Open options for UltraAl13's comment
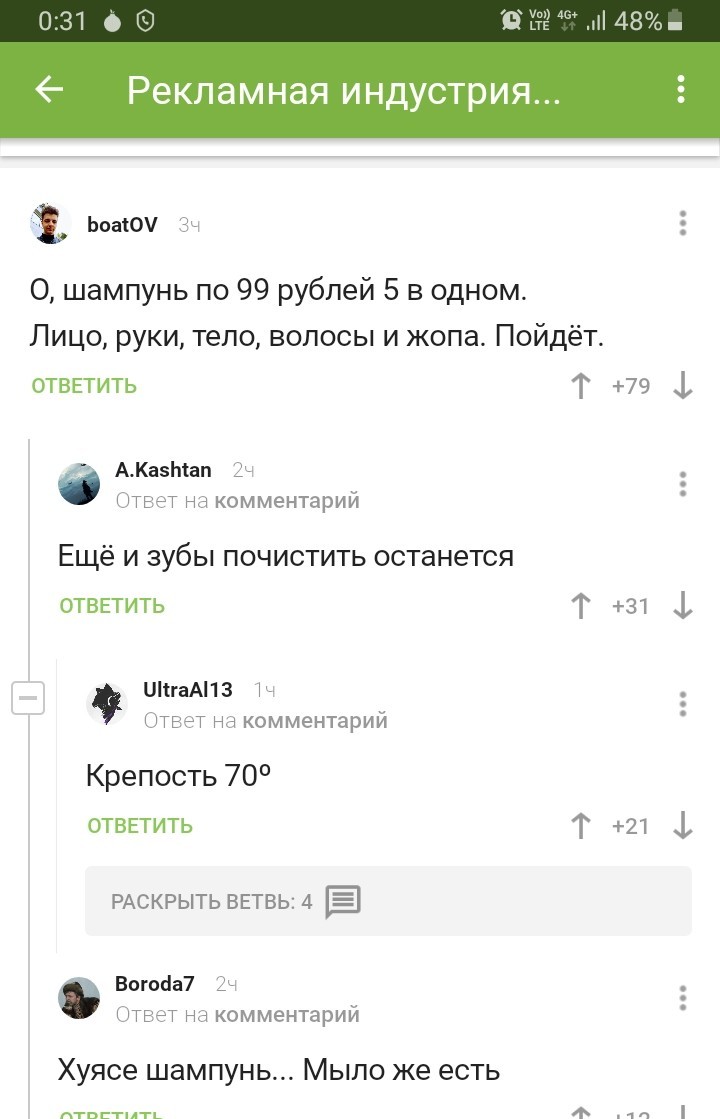 pos(683,704)
